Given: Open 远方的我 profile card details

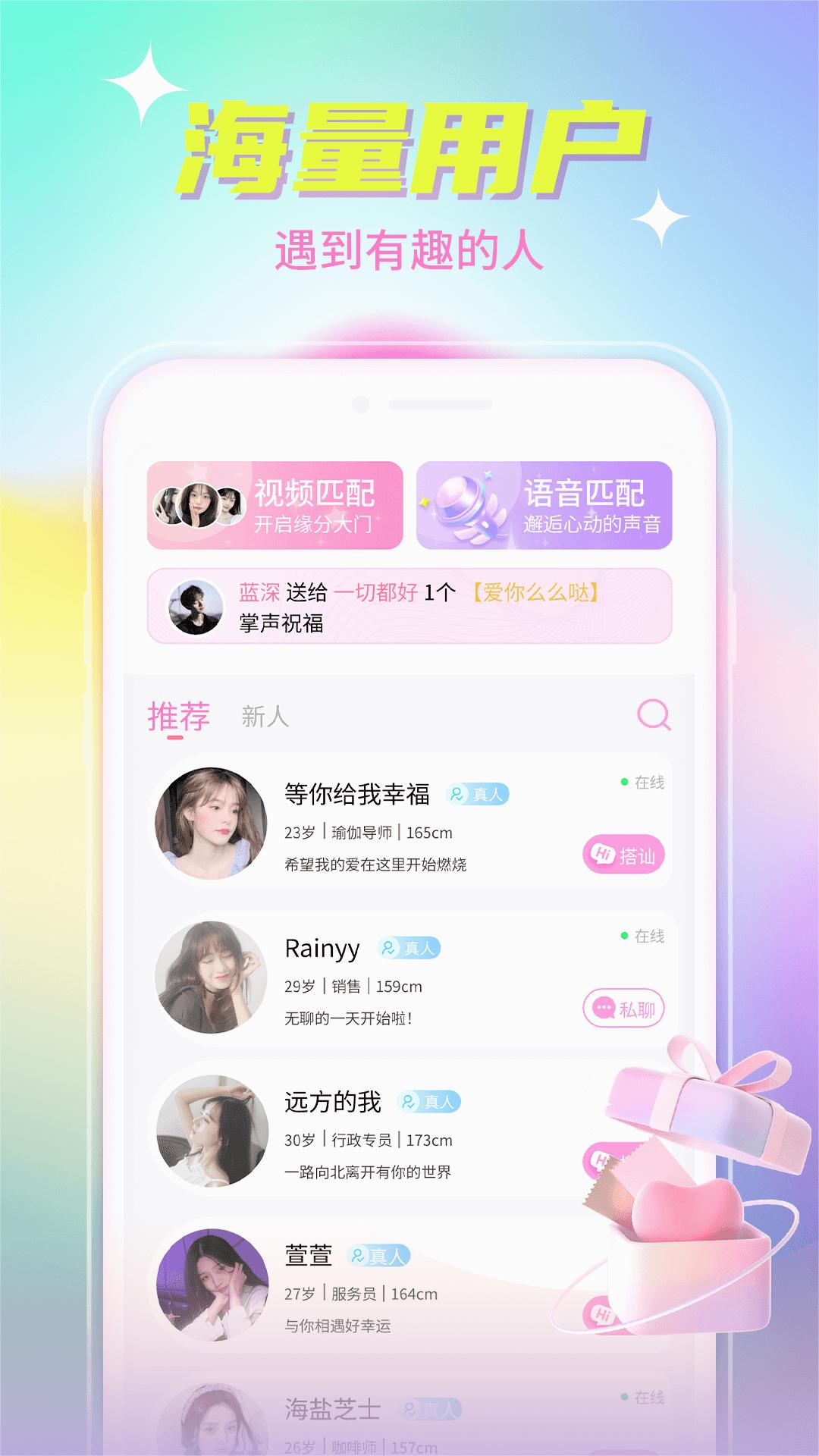Looking at the screenshot, I should pos(341,1129).
